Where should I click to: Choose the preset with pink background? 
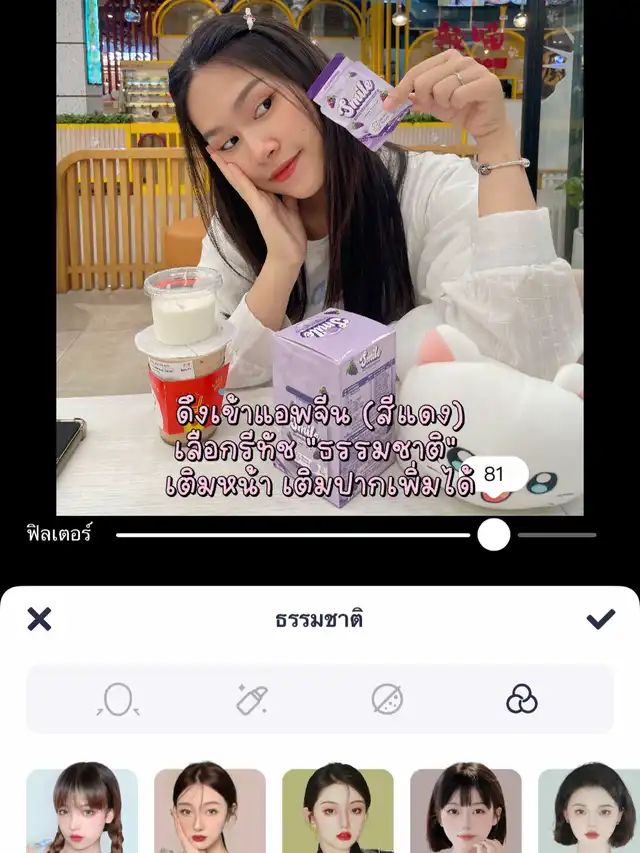[x=210, y=810]
